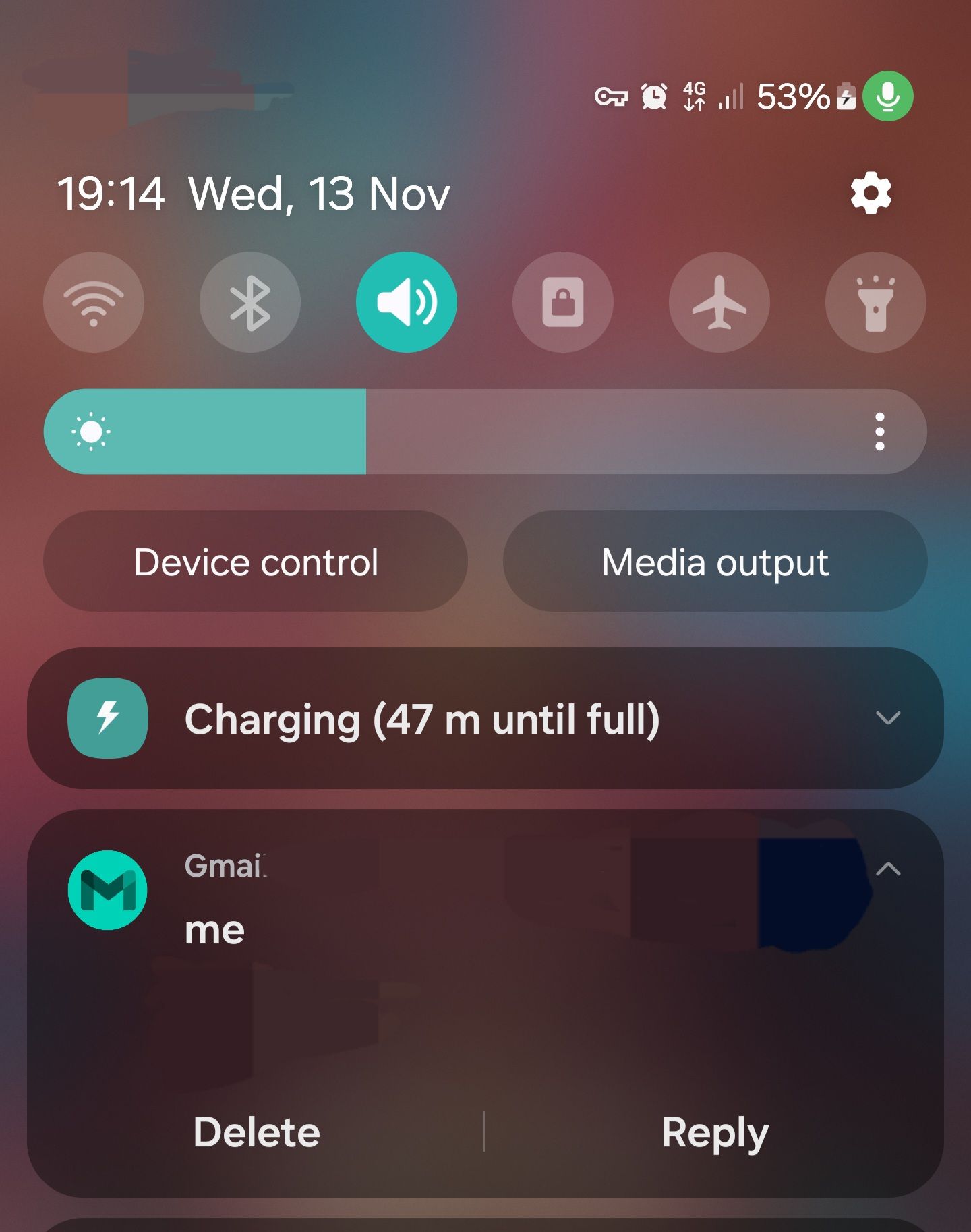The width and height of the screenshot is (971, 1232).
Task: Turn on Wi-Fi
Action: 94,302
